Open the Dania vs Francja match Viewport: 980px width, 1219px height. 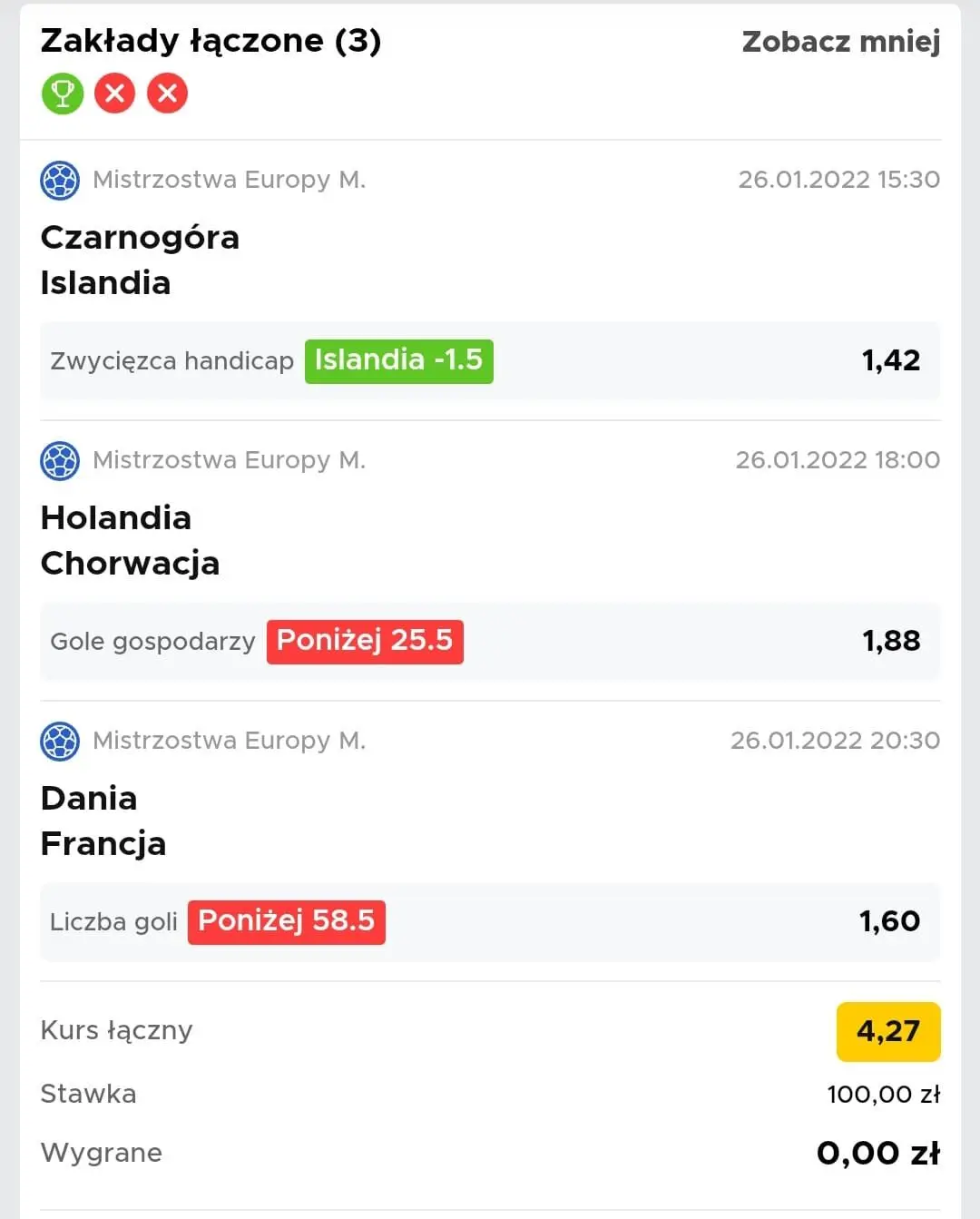(103, 821)
